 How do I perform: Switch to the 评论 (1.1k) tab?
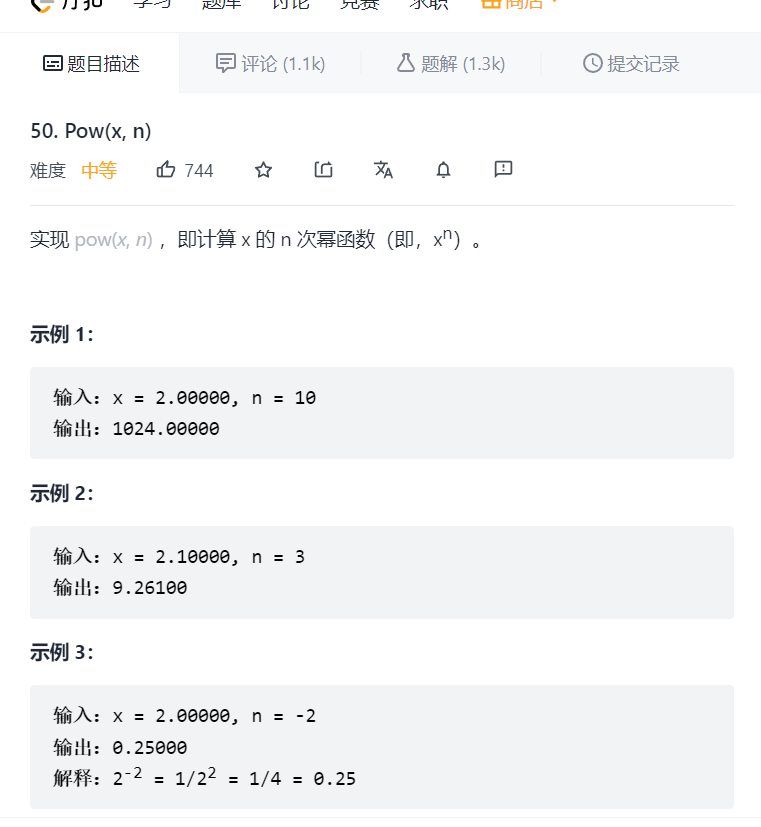pos(270,62)
